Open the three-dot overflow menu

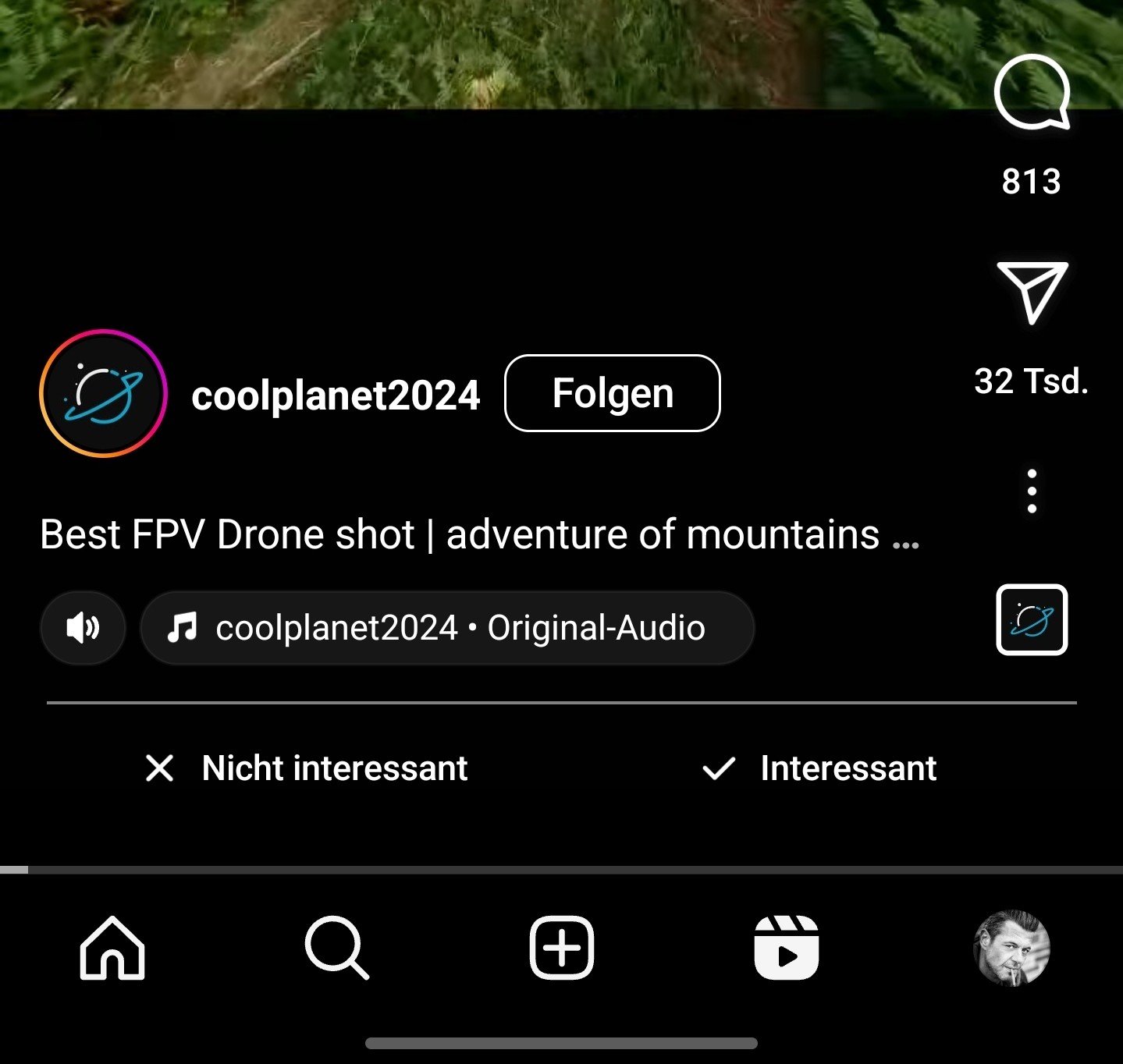click(x=1032, y=491)
